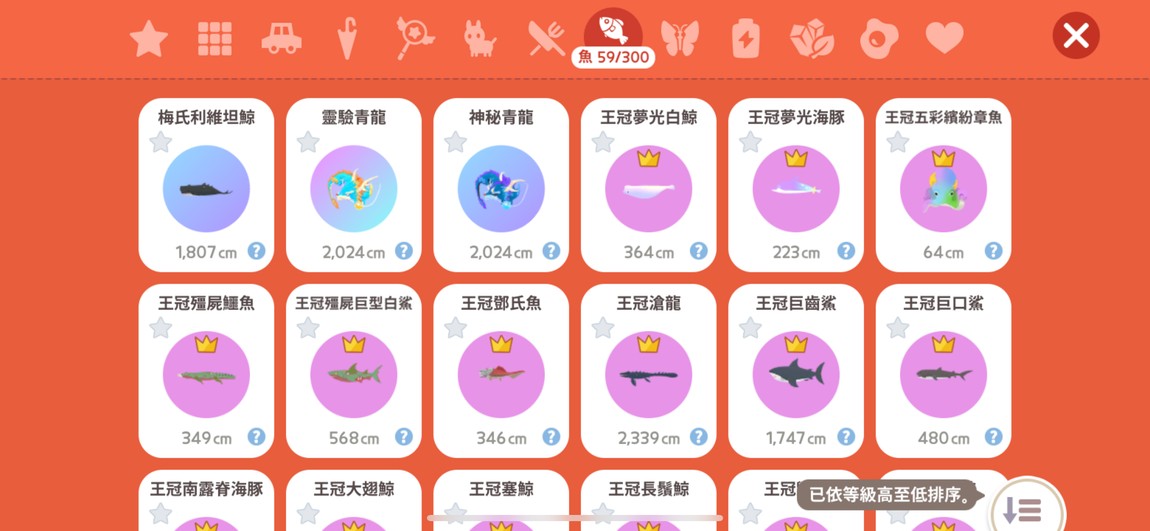Open the 王冠夢光白鯨 card

click(648, 188)
